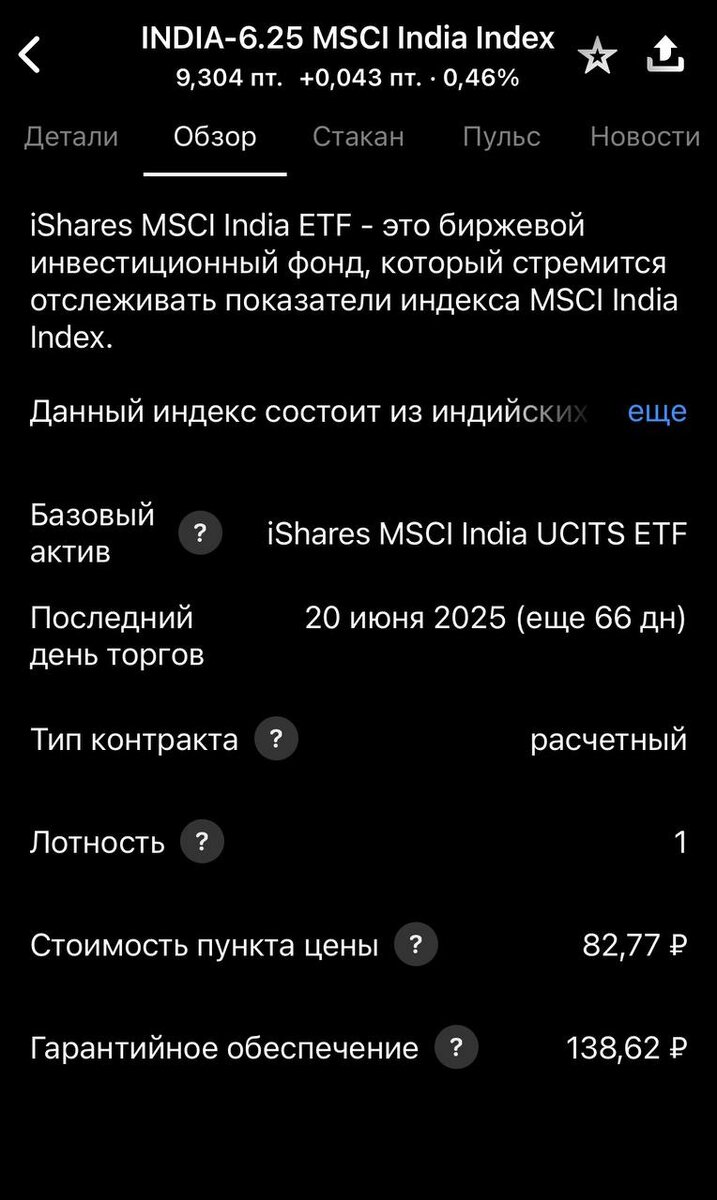Share this instrument via the share icon

click(665, 55)
